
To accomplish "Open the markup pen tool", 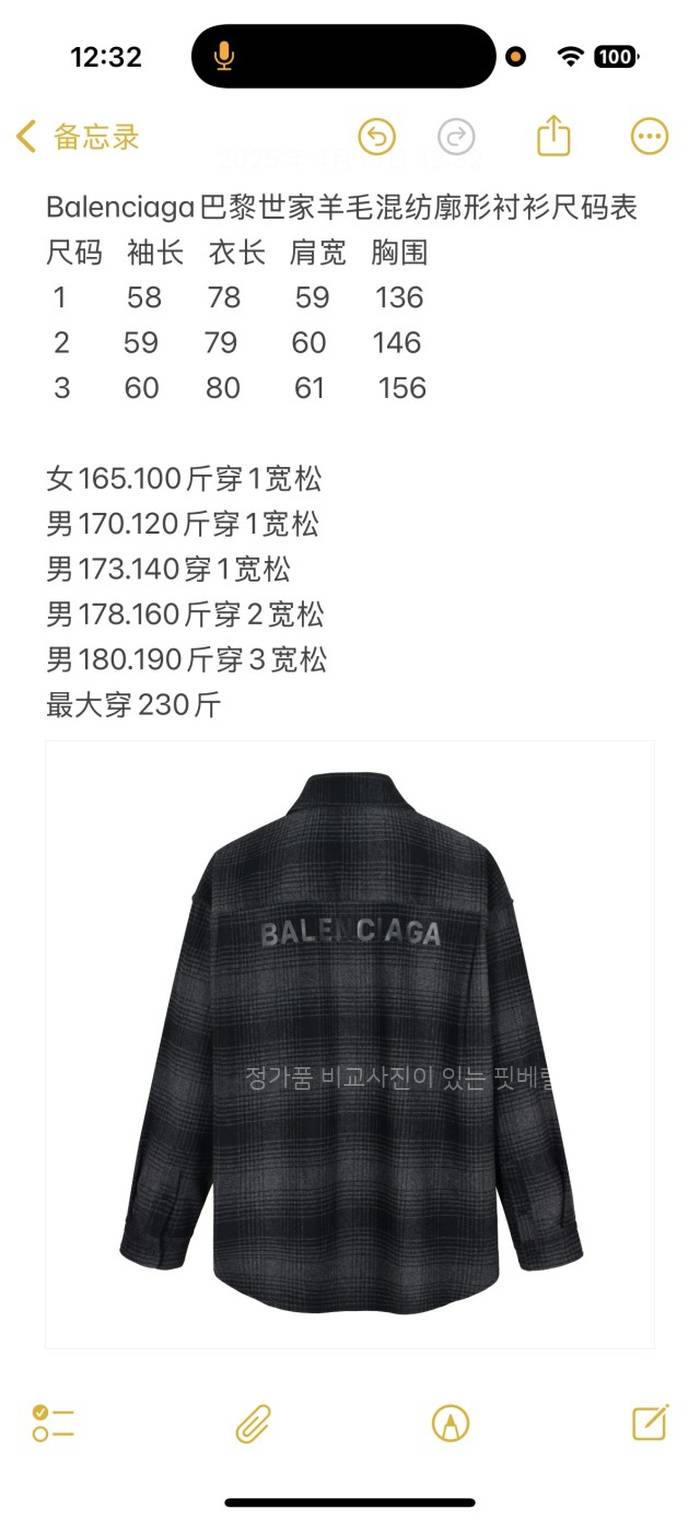I will (x=450, y=1423).
